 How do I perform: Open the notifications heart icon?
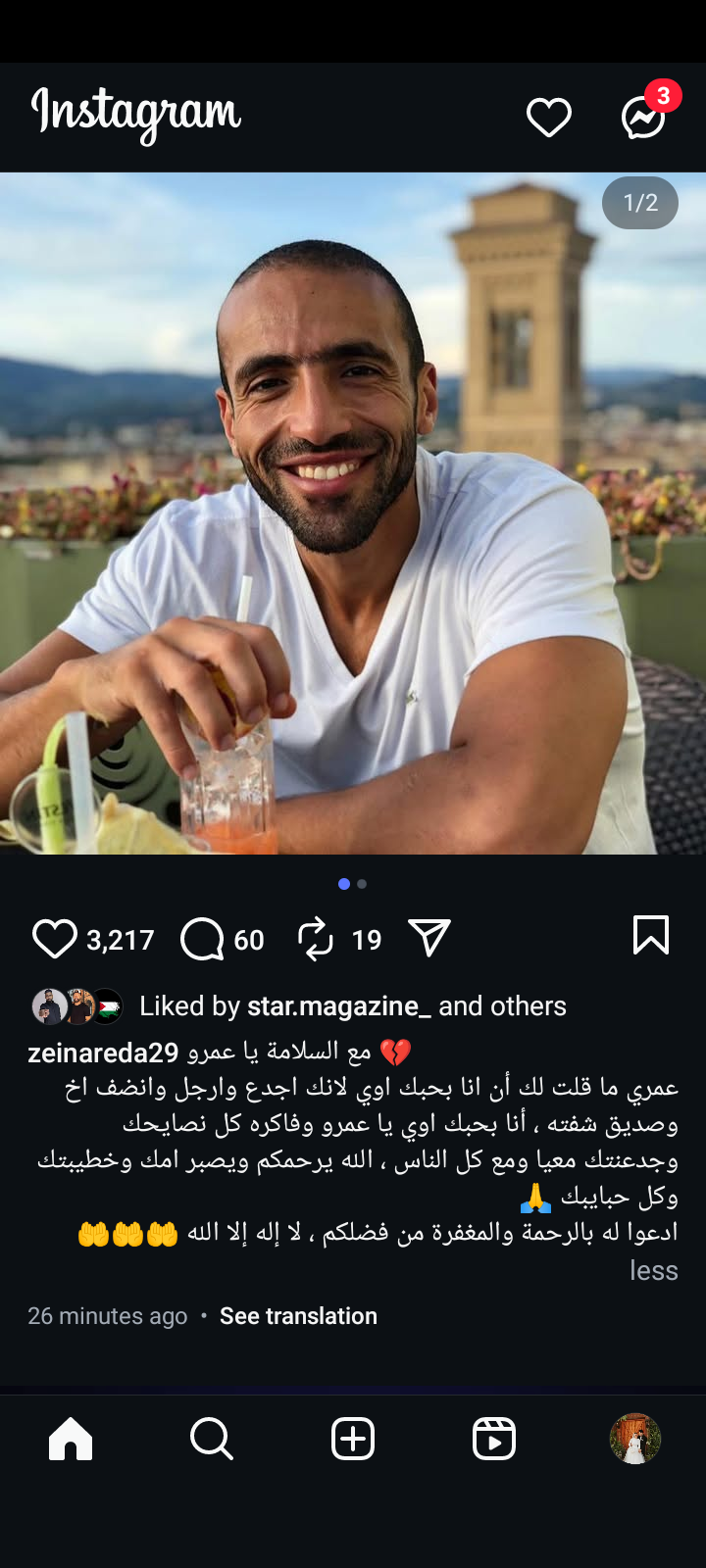coord(548,118)
